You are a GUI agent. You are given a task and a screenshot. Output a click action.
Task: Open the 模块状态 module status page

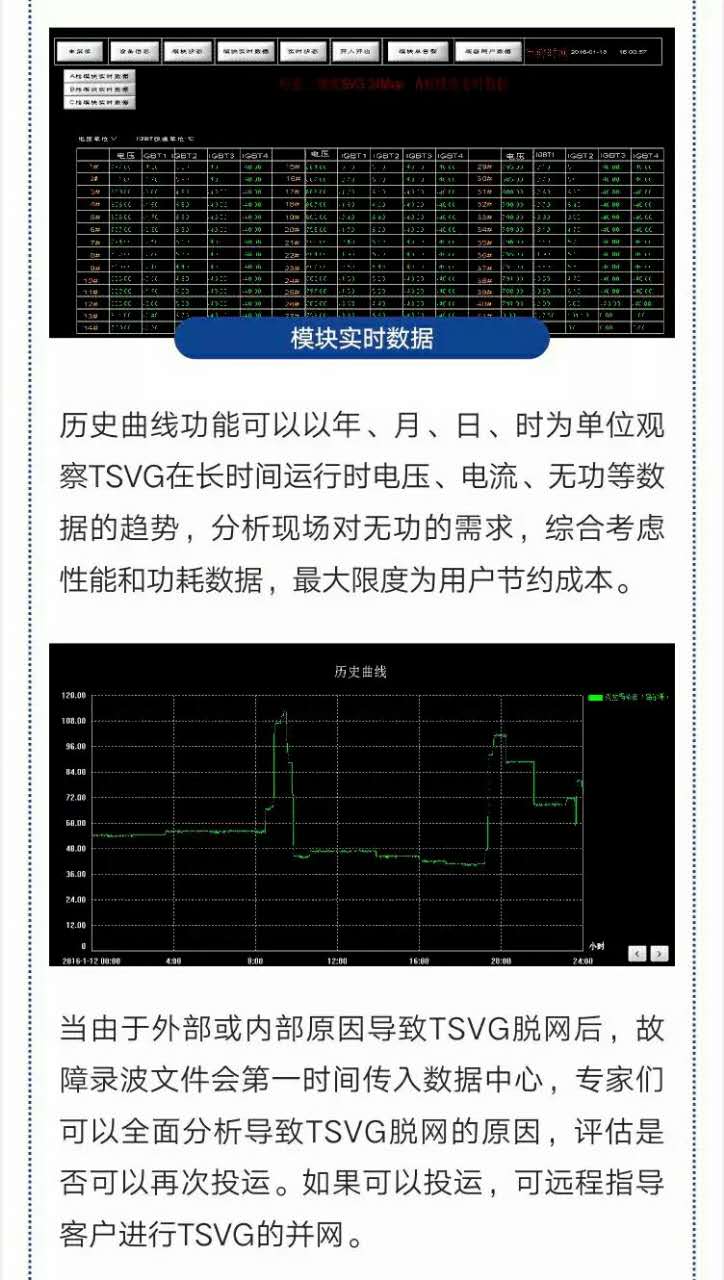(190, 51)
